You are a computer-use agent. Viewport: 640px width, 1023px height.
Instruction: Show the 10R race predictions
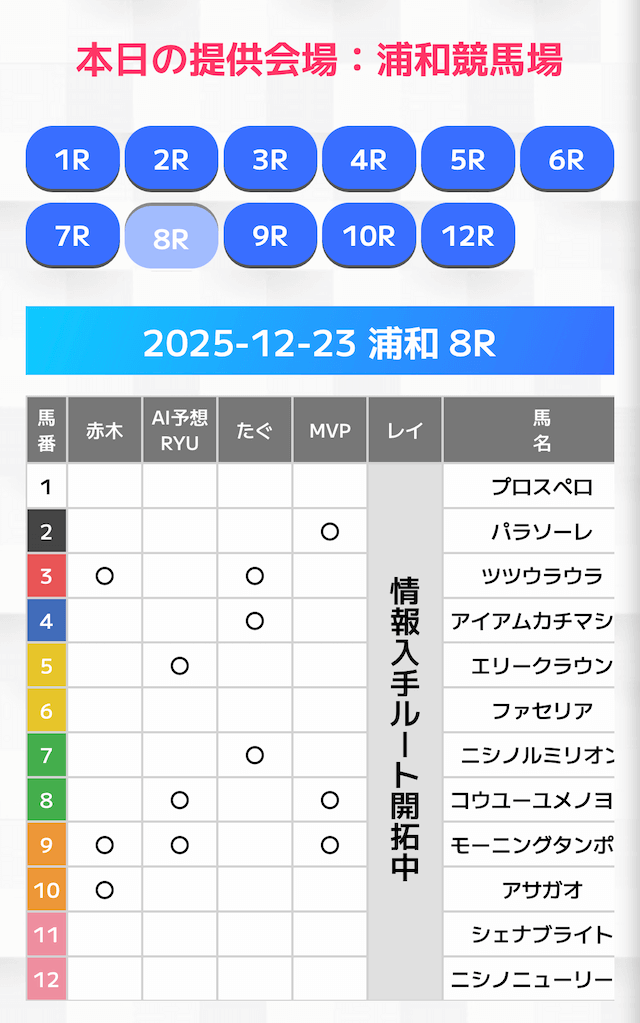tap(369, 236)
